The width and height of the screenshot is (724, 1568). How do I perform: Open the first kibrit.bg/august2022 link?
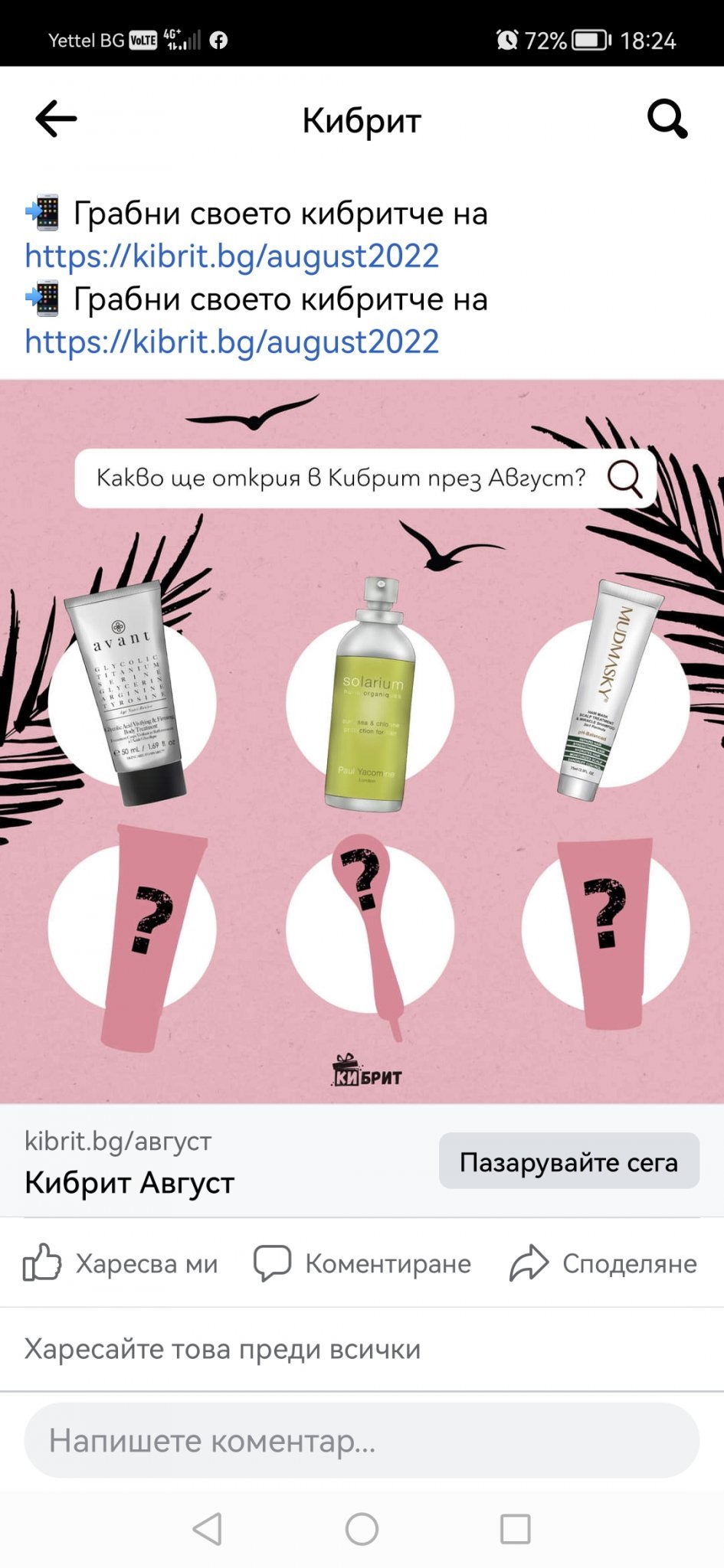pos(231,256)
